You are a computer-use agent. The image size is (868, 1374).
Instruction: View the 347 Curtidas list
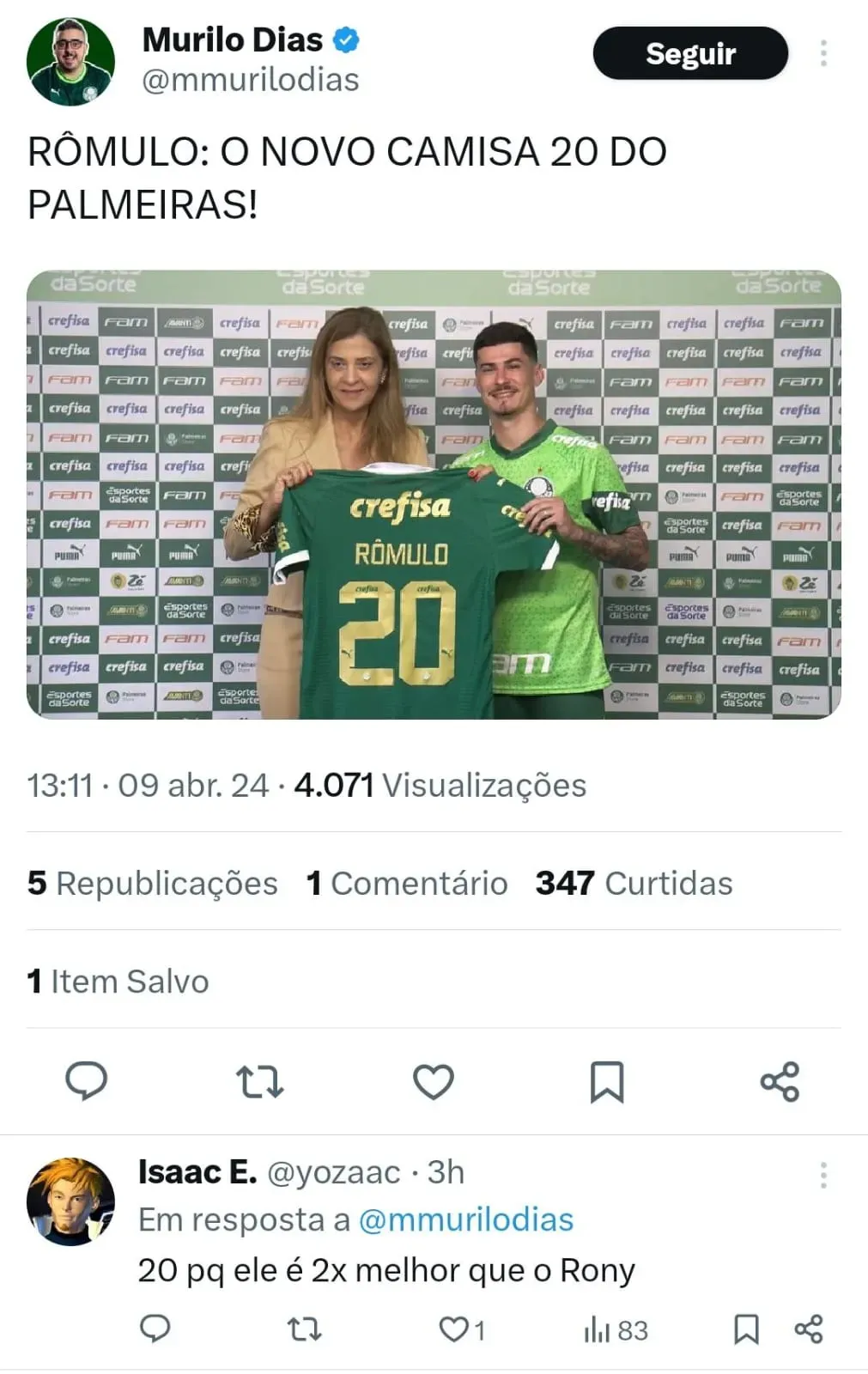tap(634, 883)
